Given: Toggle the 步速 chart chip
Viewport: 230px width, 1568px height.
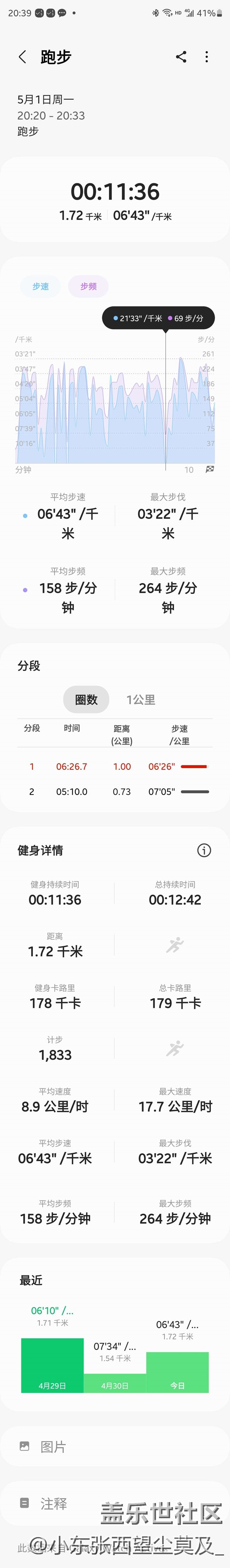Looking at the screenshot, I should point(41,286).
